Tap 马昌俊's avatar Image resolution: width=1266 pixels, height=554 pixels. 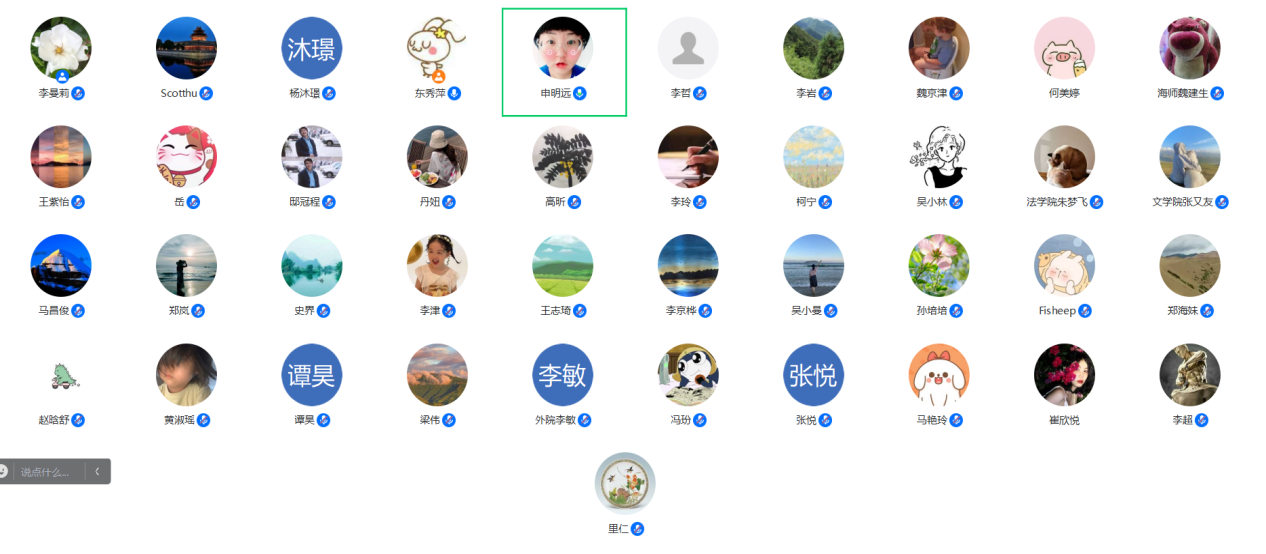(x=61, y=266)
